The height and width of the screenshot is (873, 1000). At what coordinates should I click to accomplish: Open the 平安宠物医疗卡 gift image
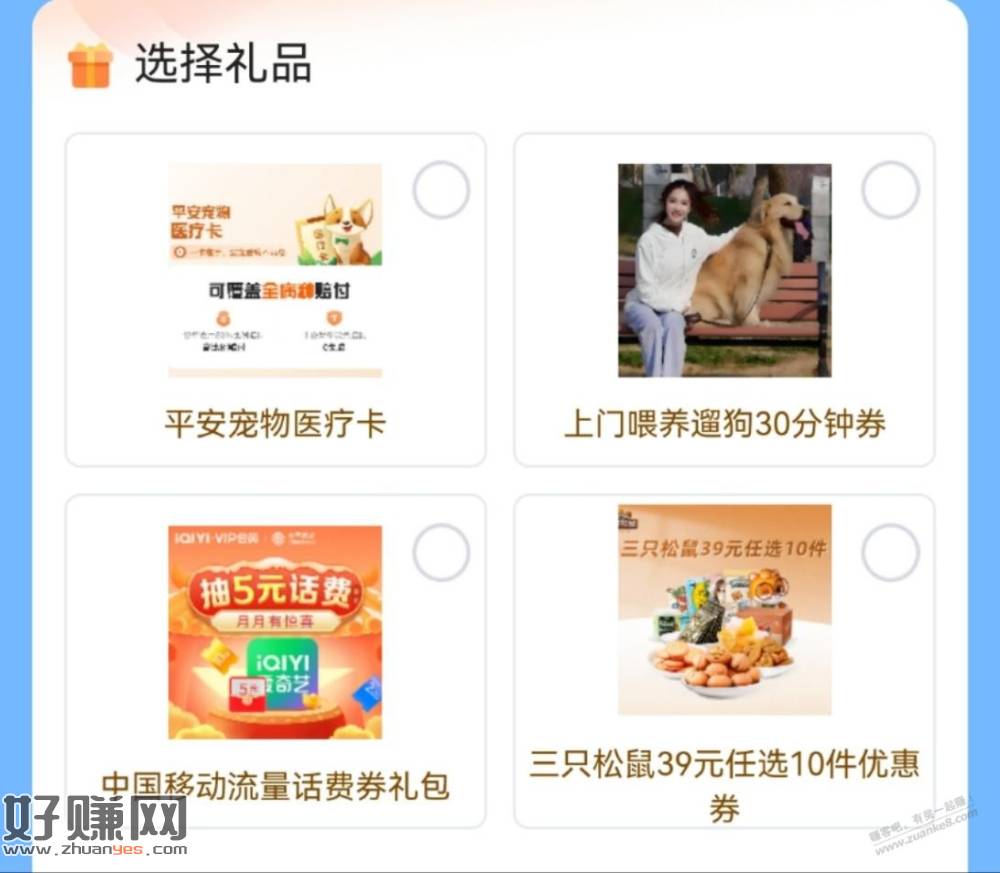click(x=275, y=270)
